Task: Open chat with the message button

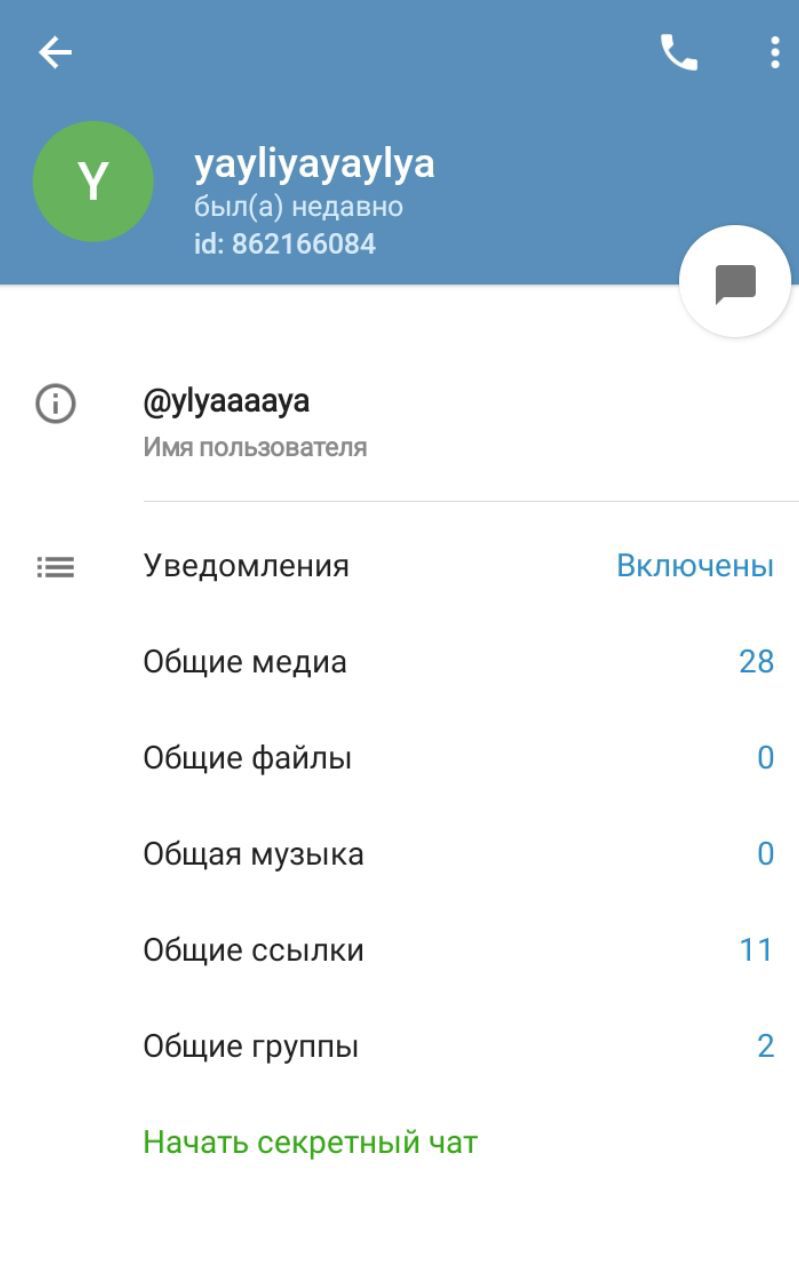Action: 735,283
